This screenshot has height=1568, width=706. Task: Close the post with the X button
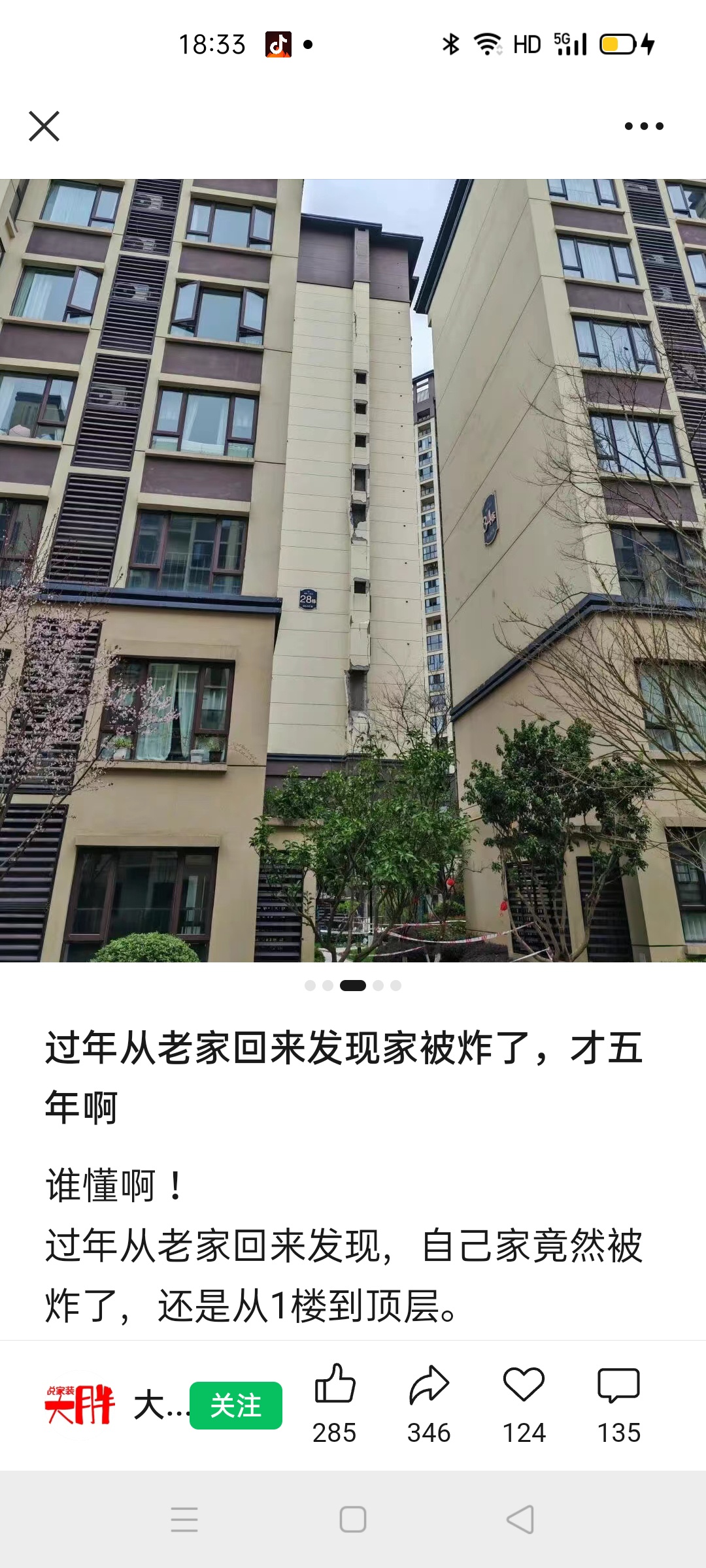coord(44,126)
